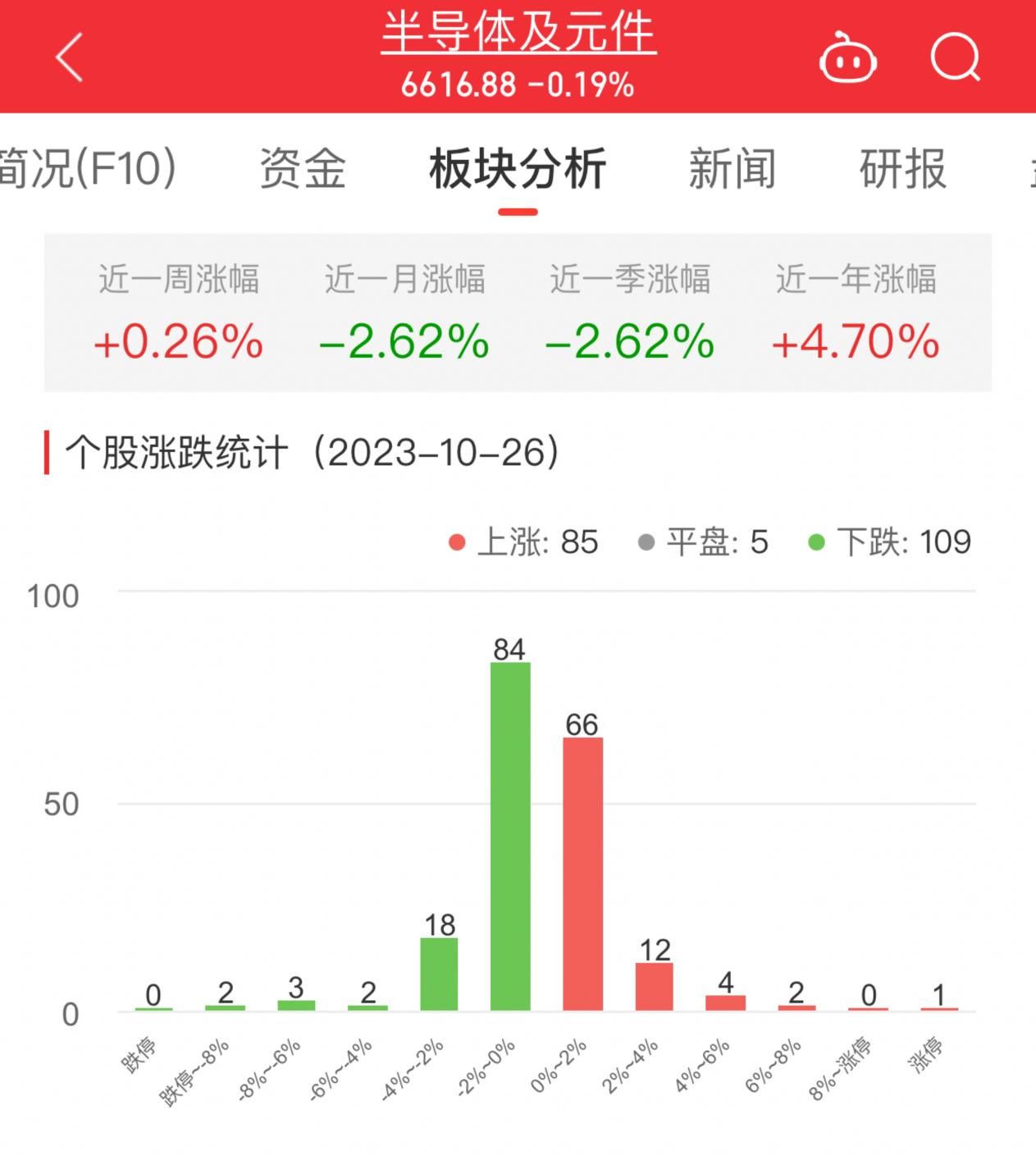This screenshot has height=1156, width=1036.
Task: Switch to the 资金 tab
Action: (303, 169)
